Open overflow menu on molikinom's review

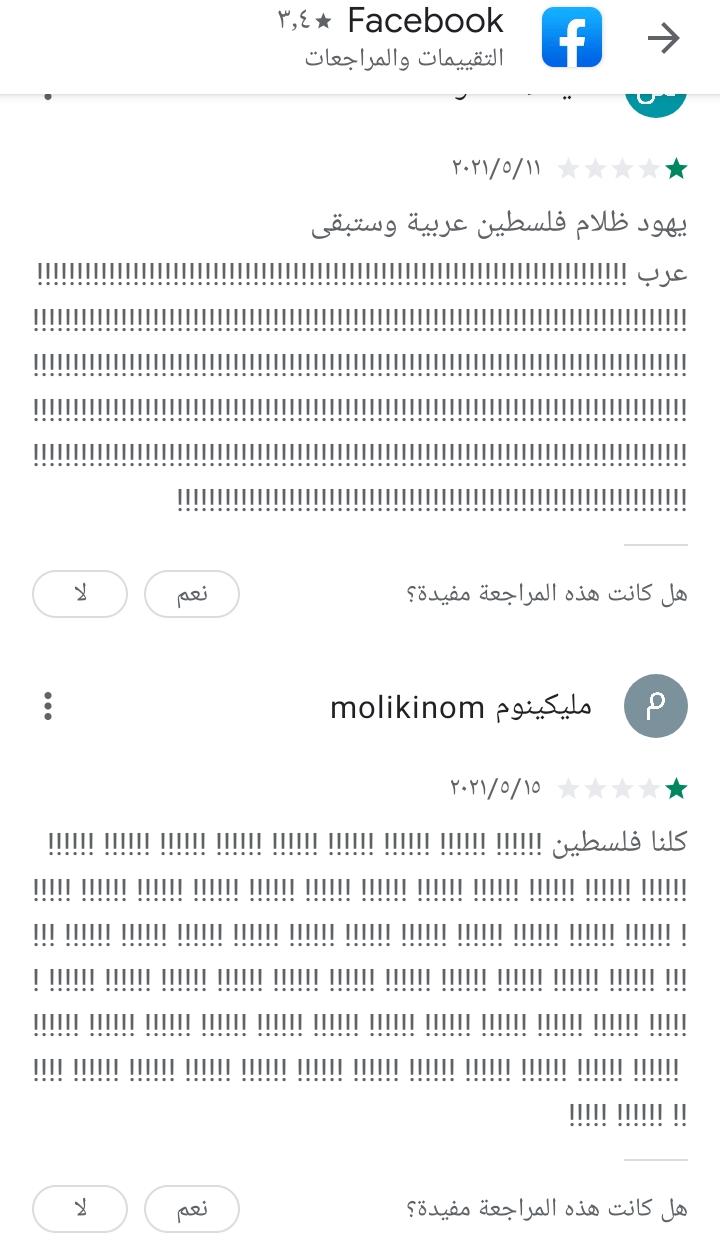[48, 706]
